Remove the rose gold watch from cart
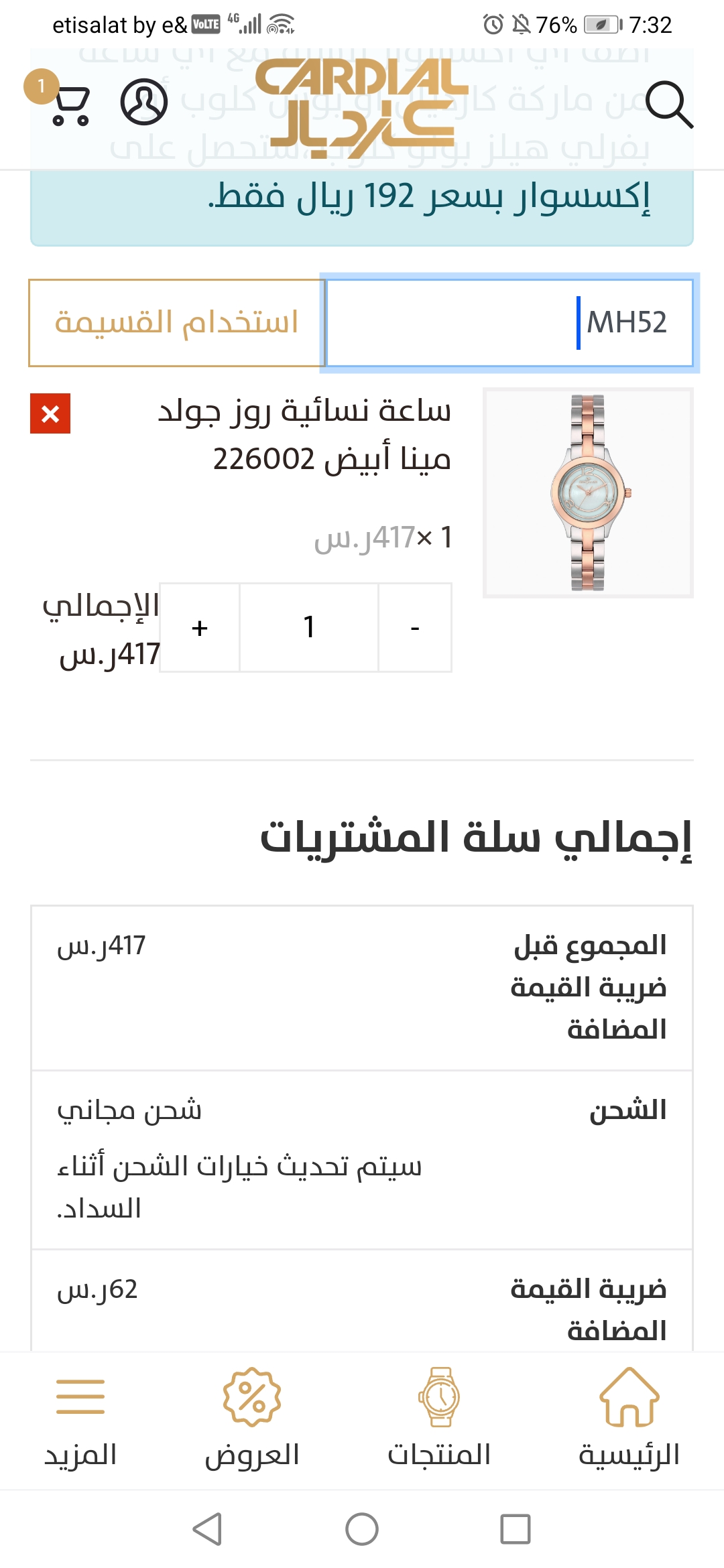 (x=50, y=414)
